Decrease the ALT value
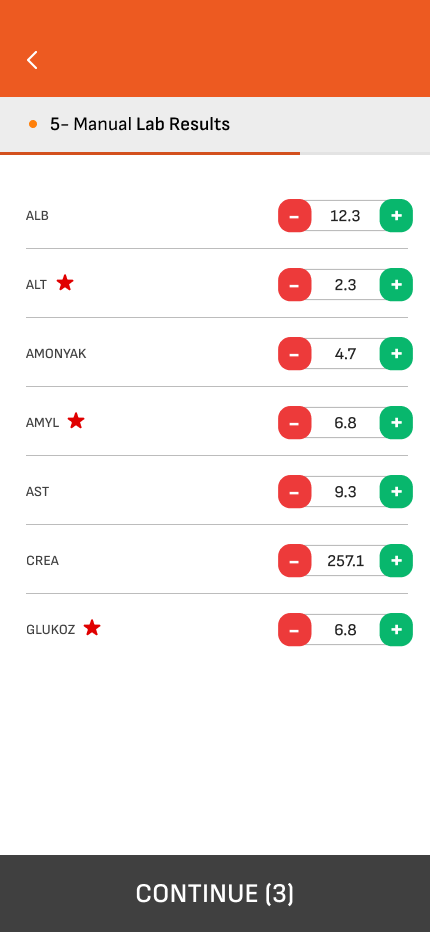This screenshot has width=430, height=932. tap(294, 285)
